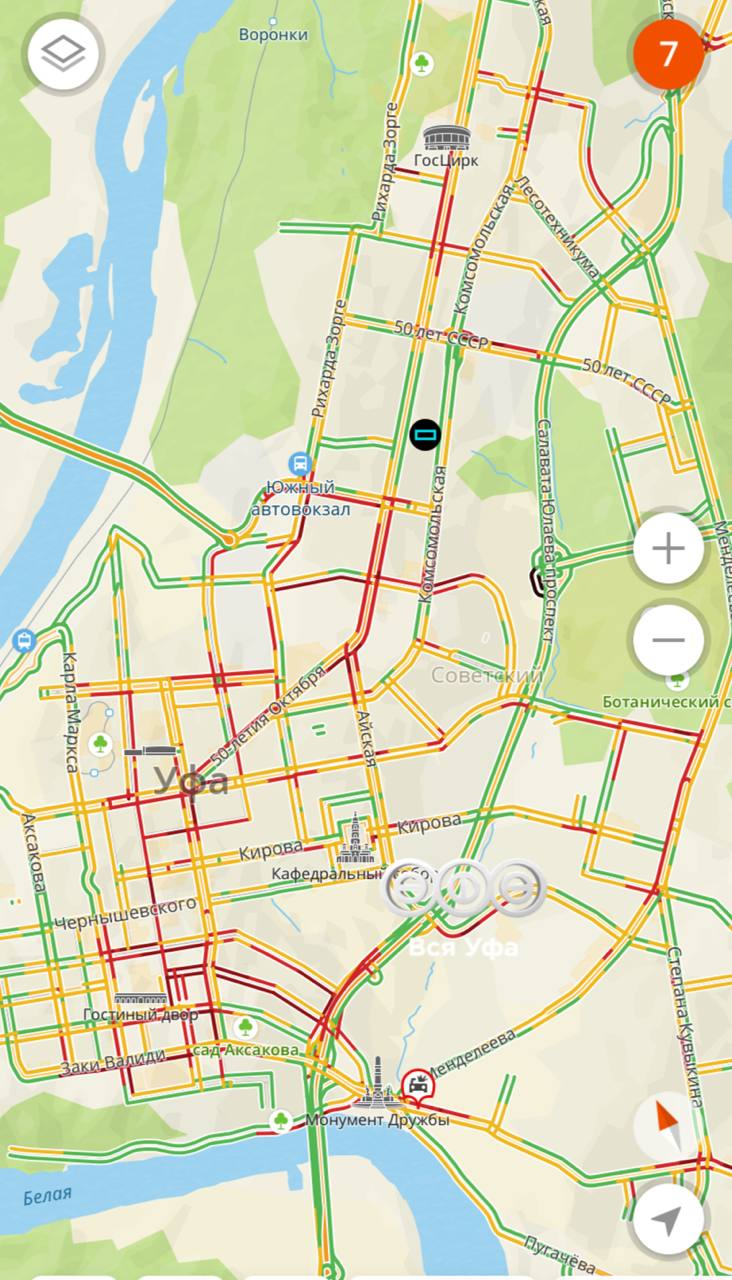Open the map layers menu
732x1280 pixels.
[x=64, y=54]
